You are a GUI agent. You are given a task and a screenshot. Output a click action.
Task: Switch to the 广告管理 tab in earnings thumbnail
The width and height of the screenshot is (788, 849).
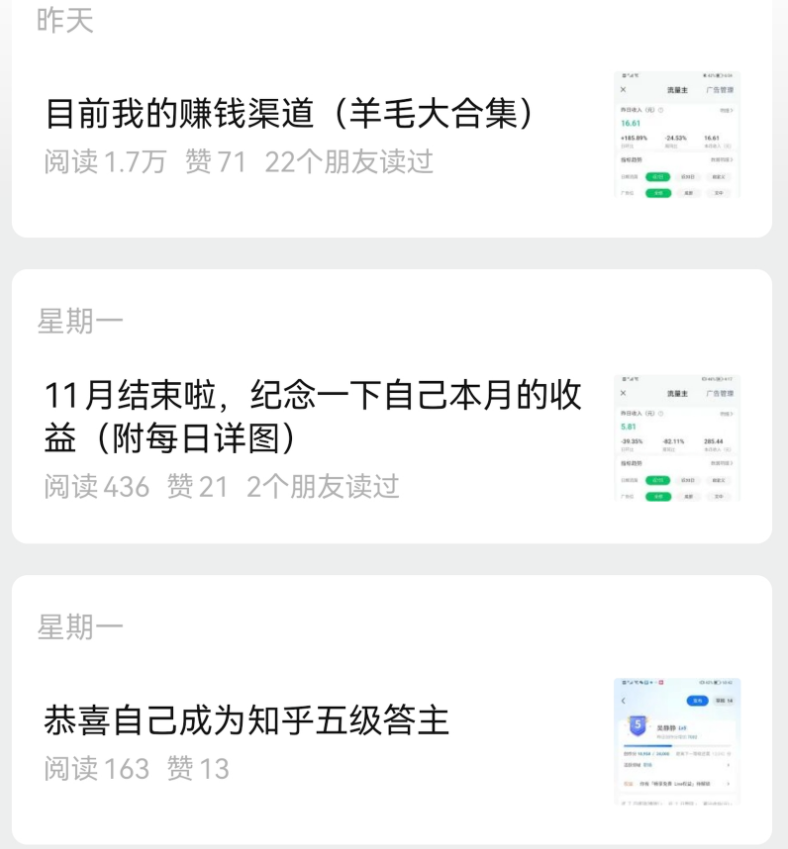coord(719,90)
